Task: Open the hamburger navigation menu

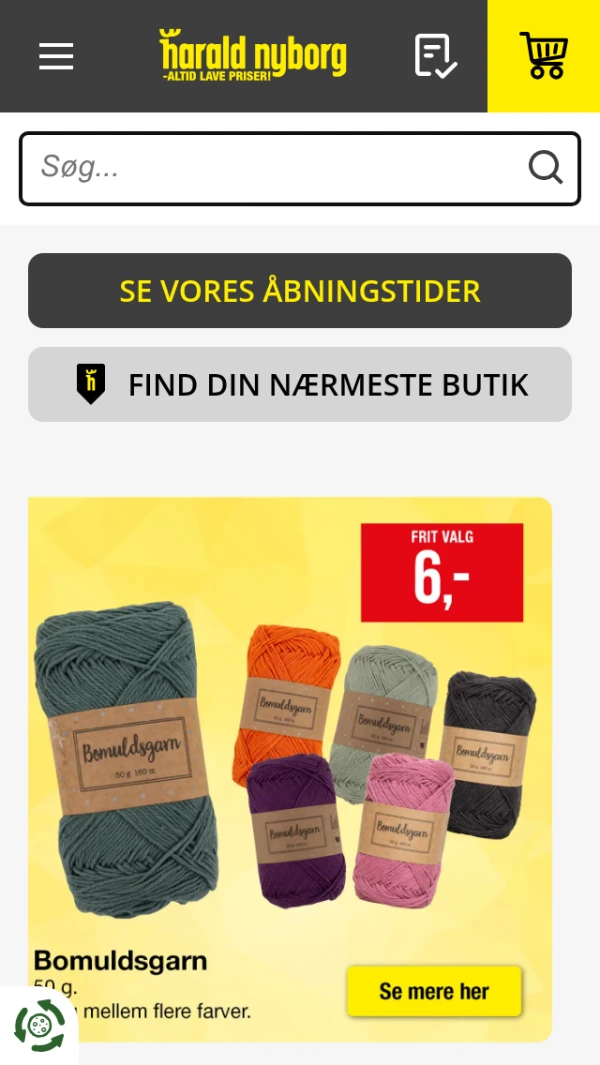Action: point(56,56)
